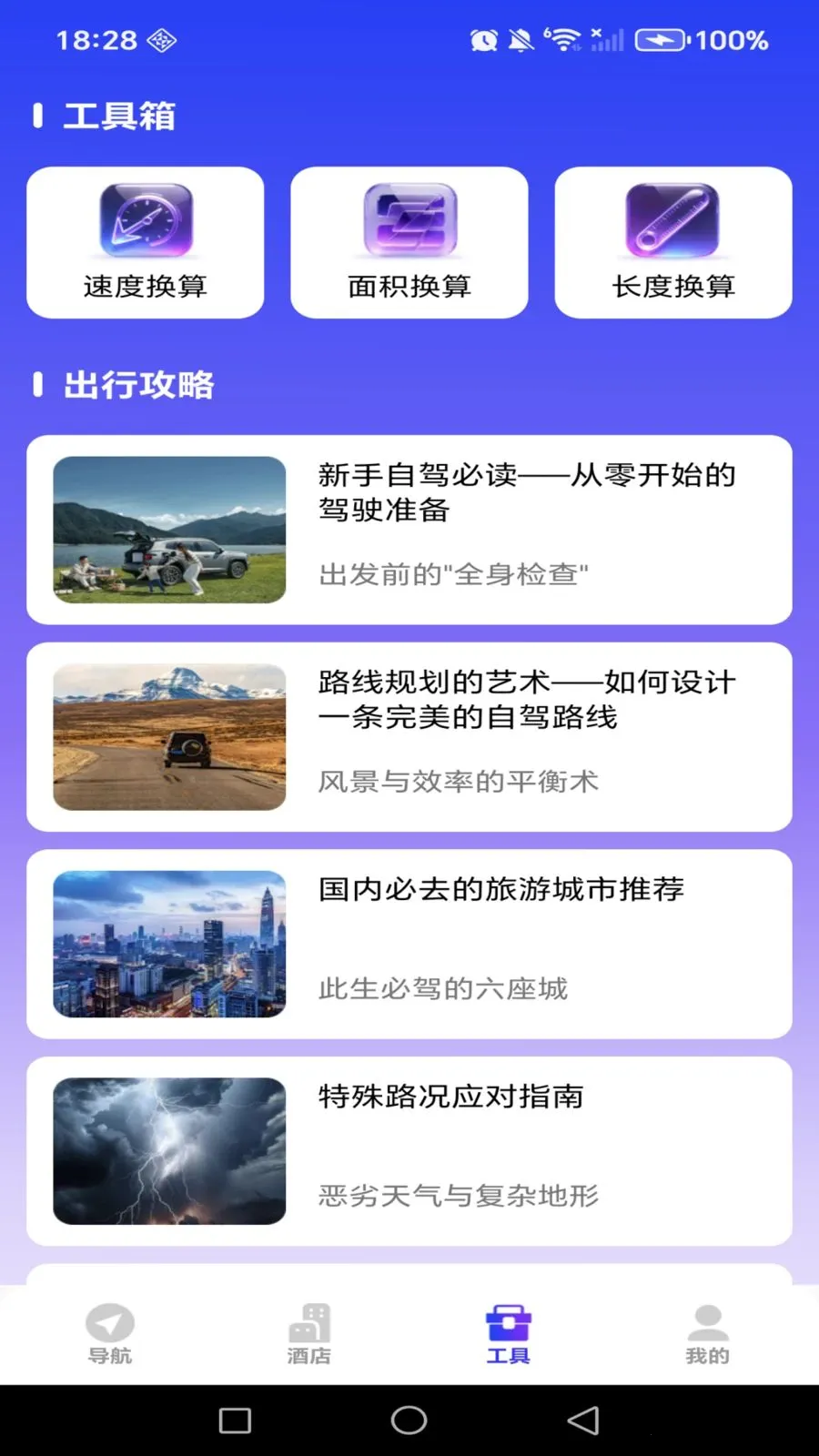Switch to the 我的 profile tab
The image size is (819, 1456).
tap(707, 1334)
